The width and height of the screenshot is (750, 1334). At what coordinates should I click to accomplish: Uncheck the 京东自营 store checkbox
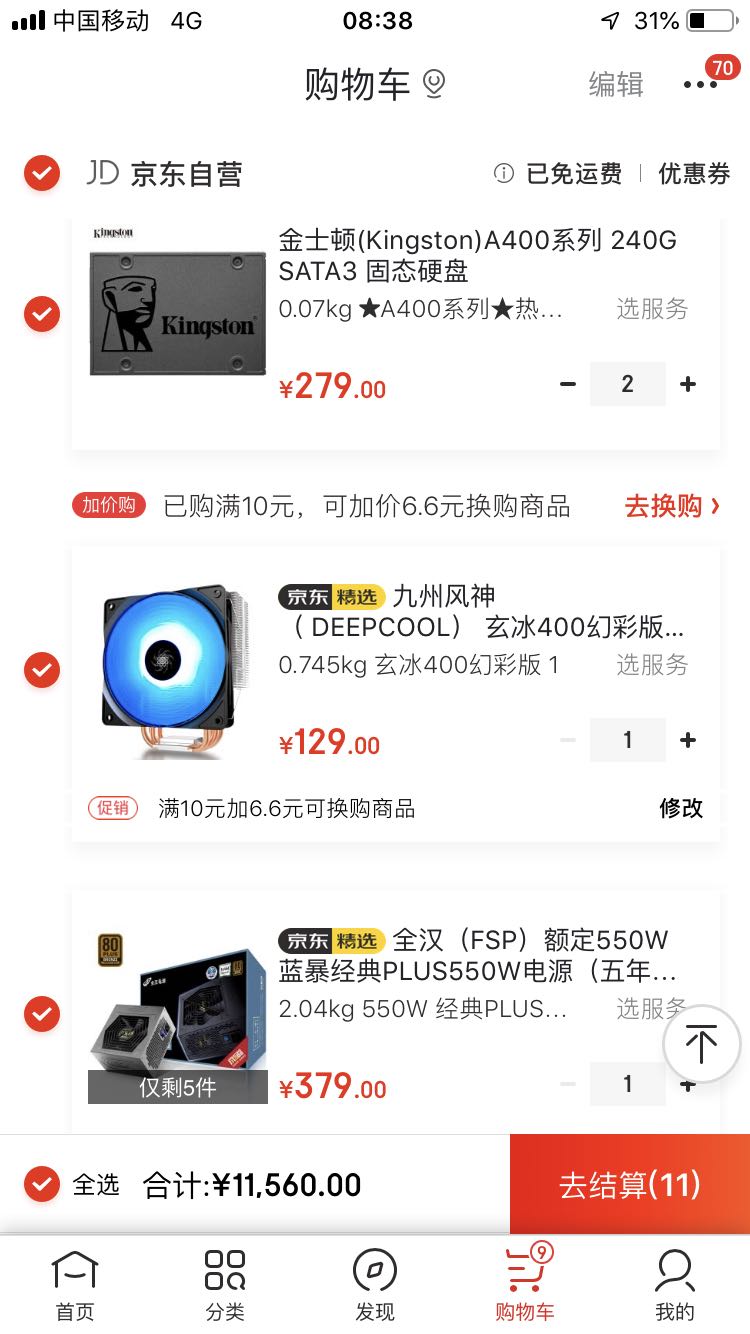tap(42, 173)
